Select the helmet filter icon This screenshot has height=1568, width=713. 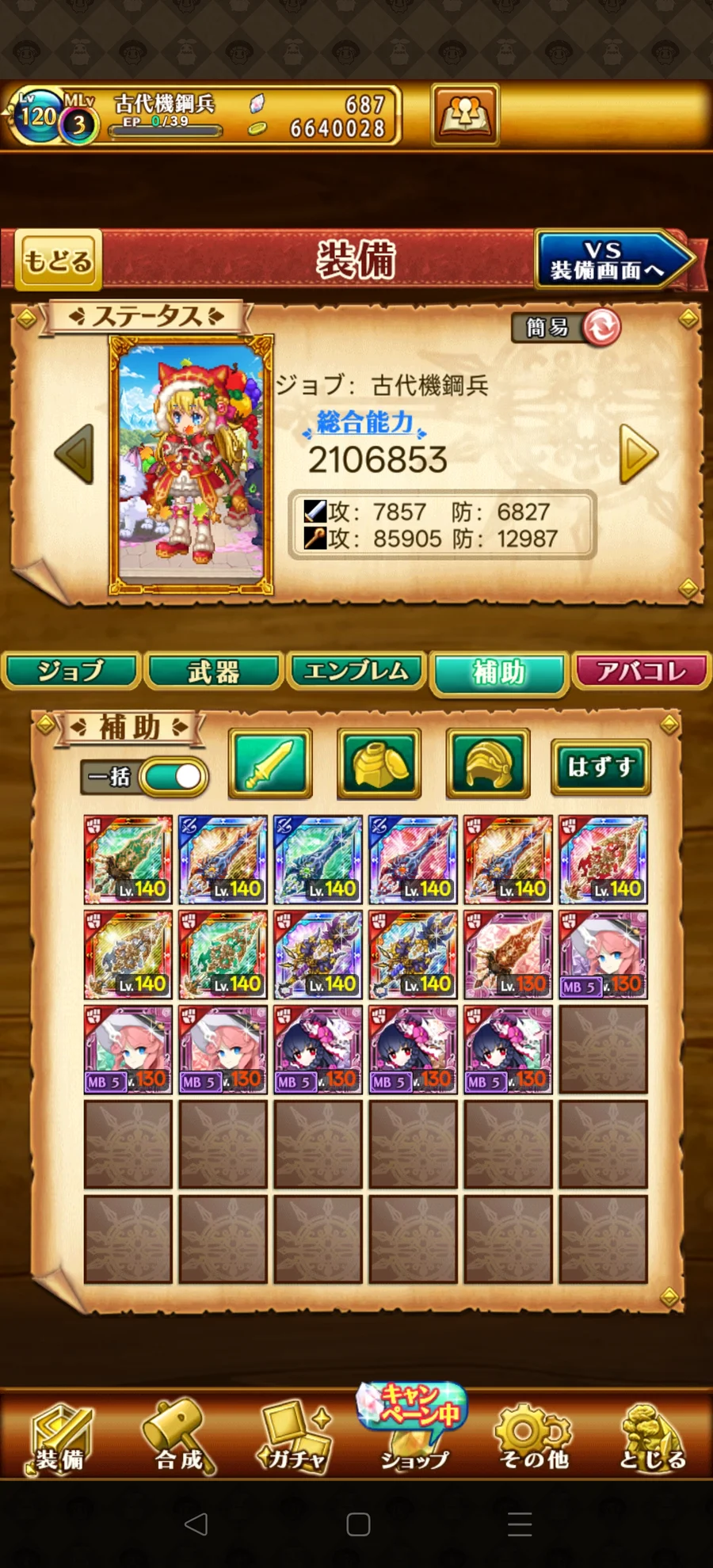[487, 763]
